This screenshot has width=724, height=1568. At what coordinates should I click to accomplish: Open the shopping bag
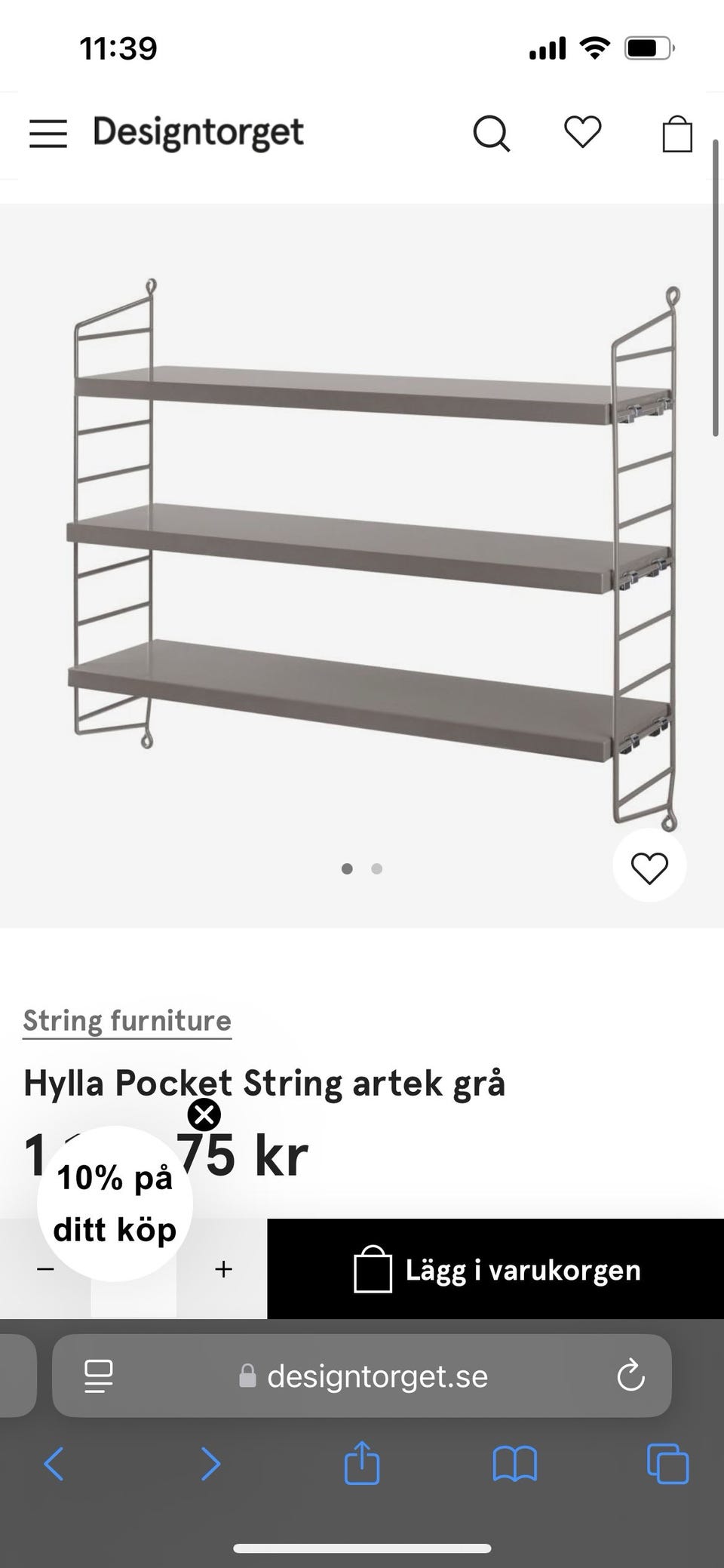coord(676,134)
